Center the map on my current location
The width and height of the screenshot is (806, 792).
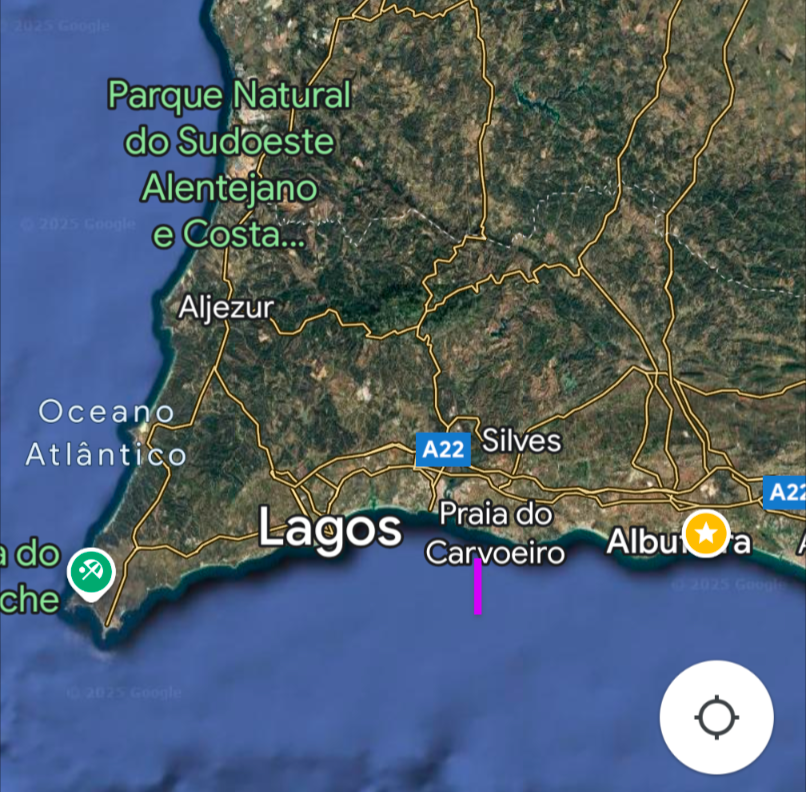click(716, 717)
